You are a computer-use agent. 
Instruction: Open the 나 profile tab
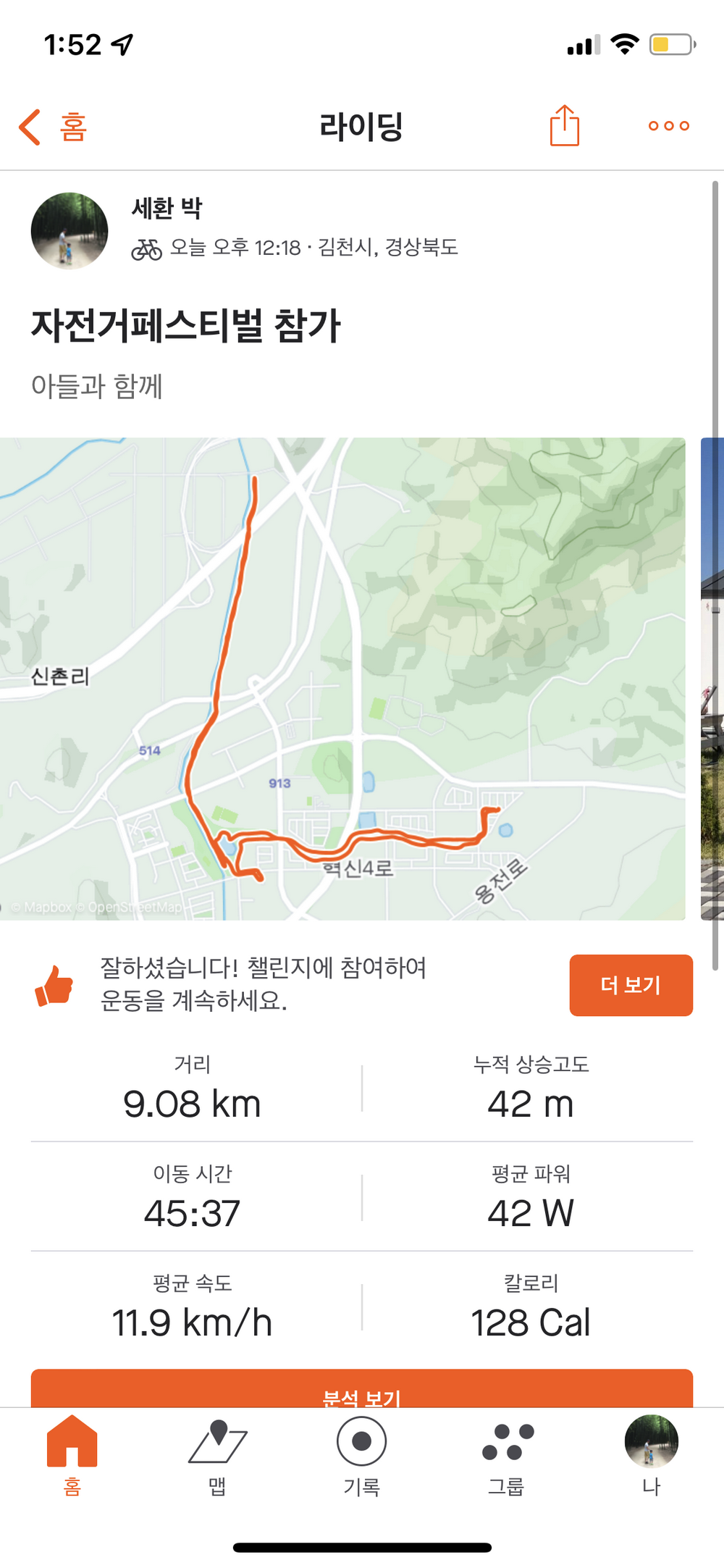(651, 1454)
